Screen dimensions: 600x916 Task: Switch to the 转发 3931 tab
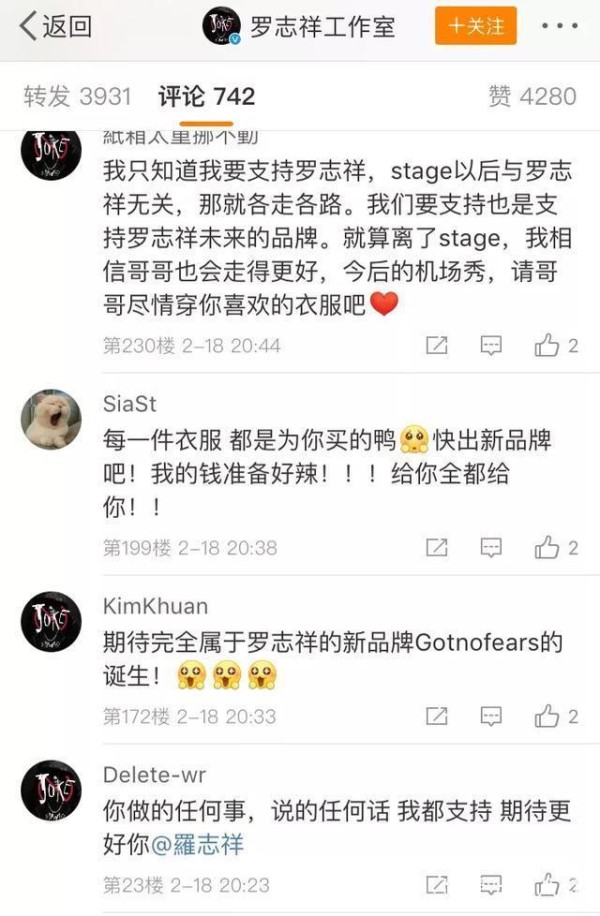78,96
